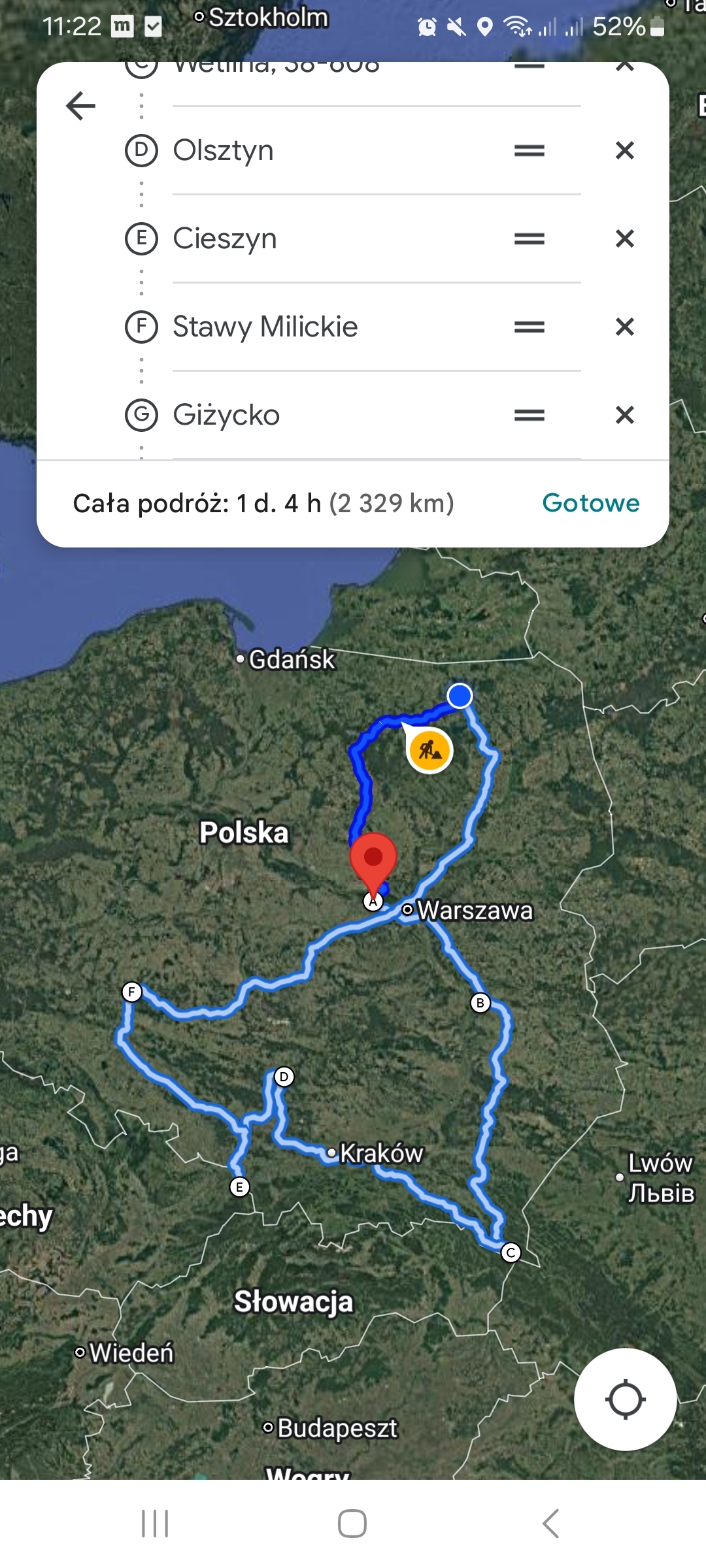The height and width of the screenshot is (1568, 706).
Task: Tap the reorder handle for Giżycko
Action: [x=529, y=415]
